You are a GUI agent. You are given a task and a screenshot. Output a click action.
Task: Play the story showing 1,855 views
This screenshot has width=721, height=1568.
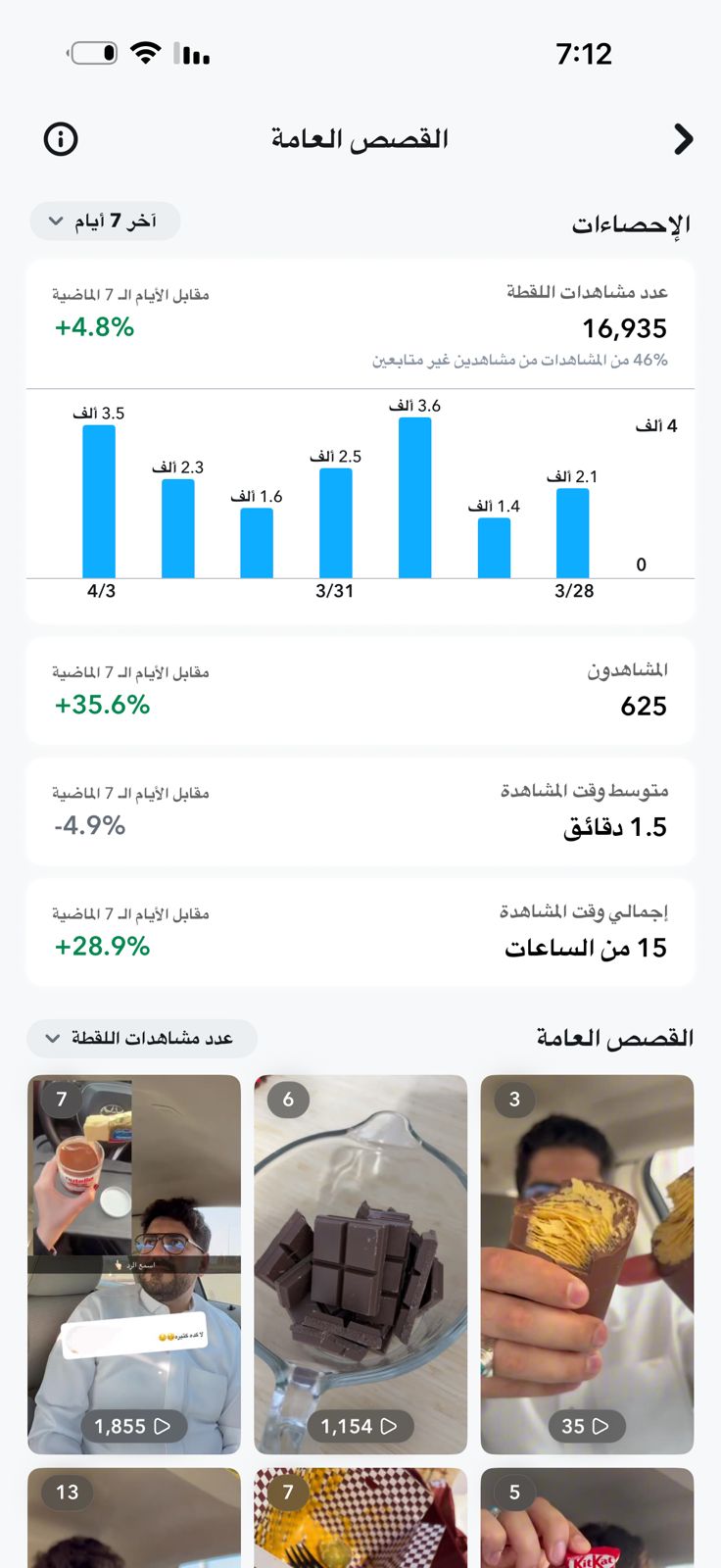(133, 1427)
